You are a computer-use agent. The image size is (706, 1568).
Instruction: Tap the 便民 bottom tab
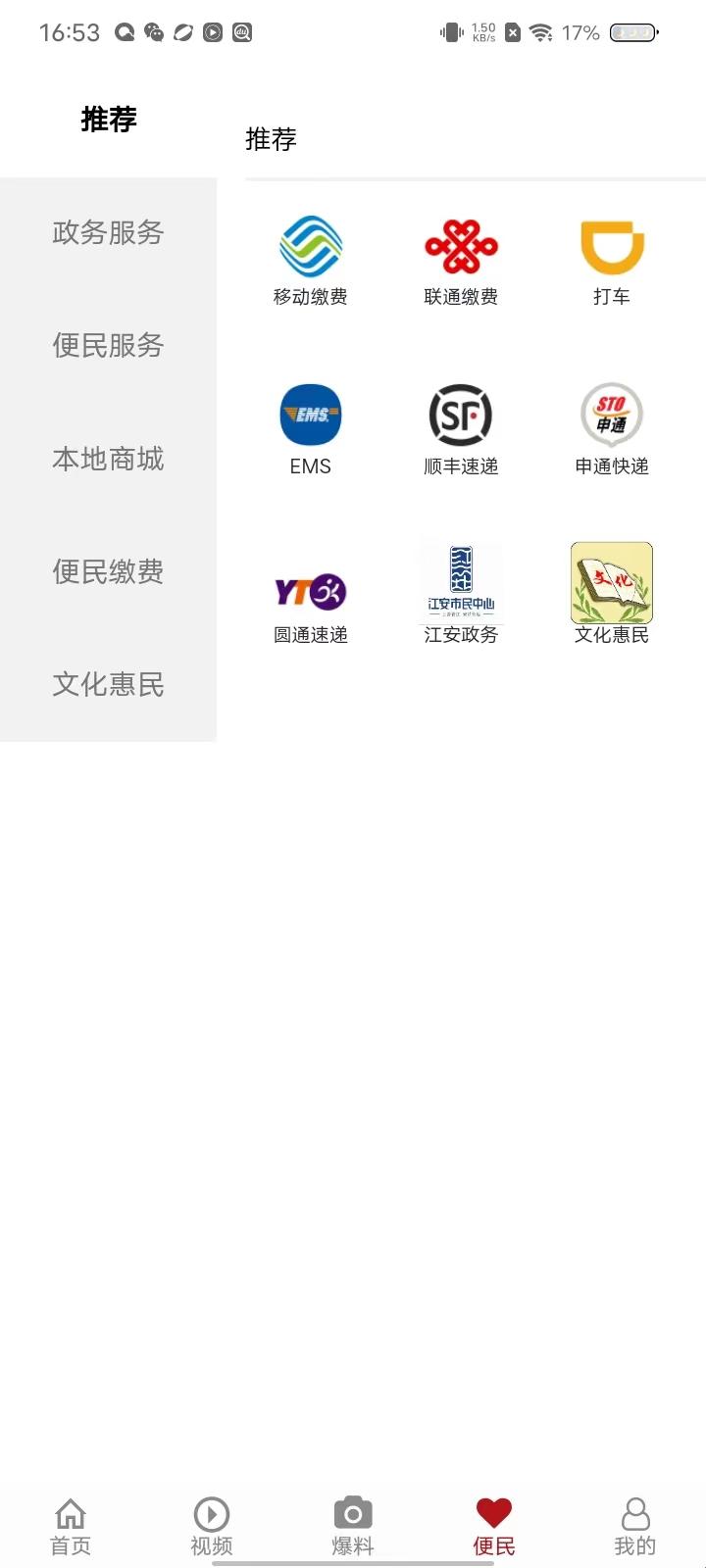(x=494, y=1527)
